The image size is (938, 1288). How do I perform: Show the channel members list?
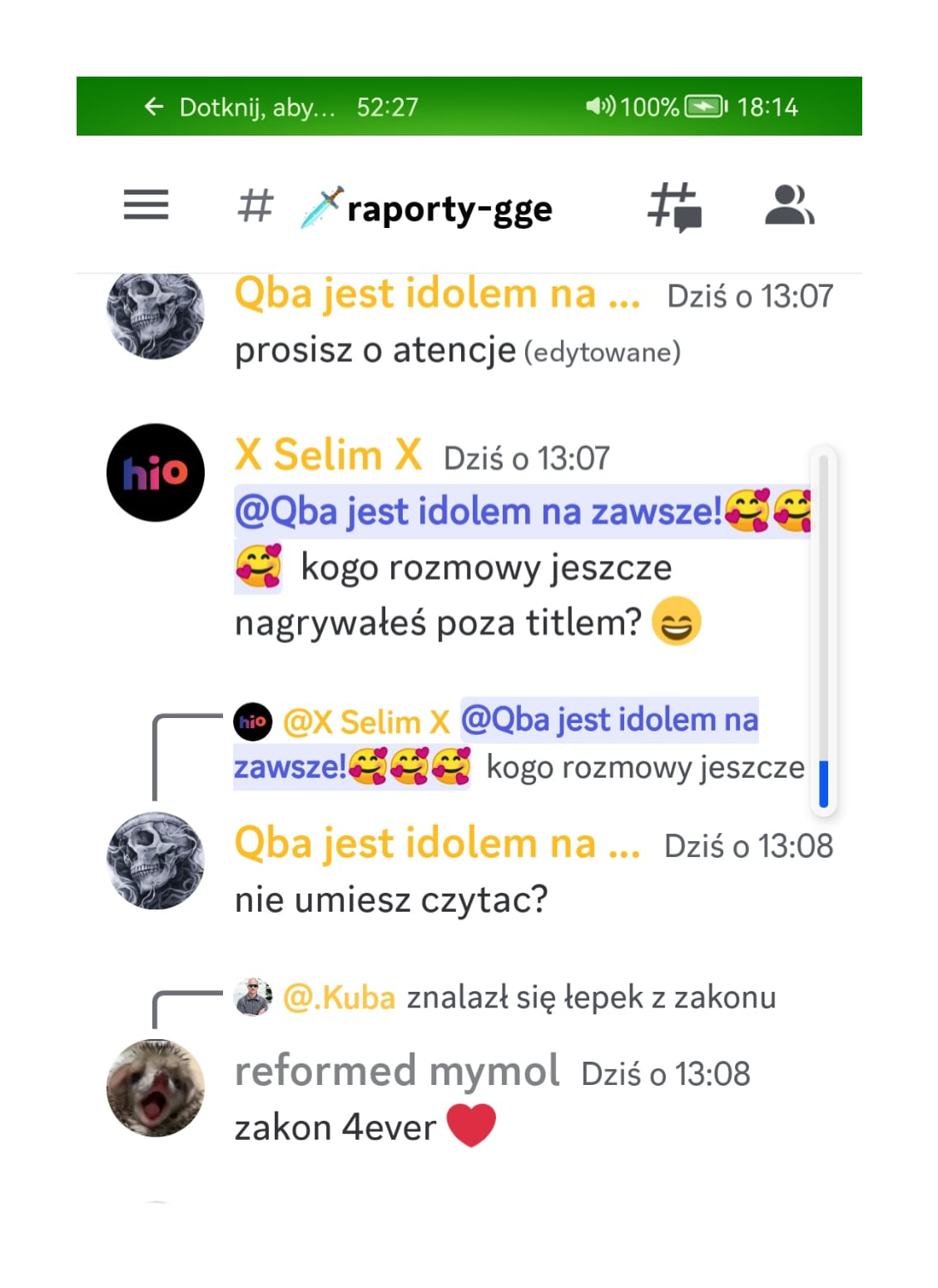point(789,206)
